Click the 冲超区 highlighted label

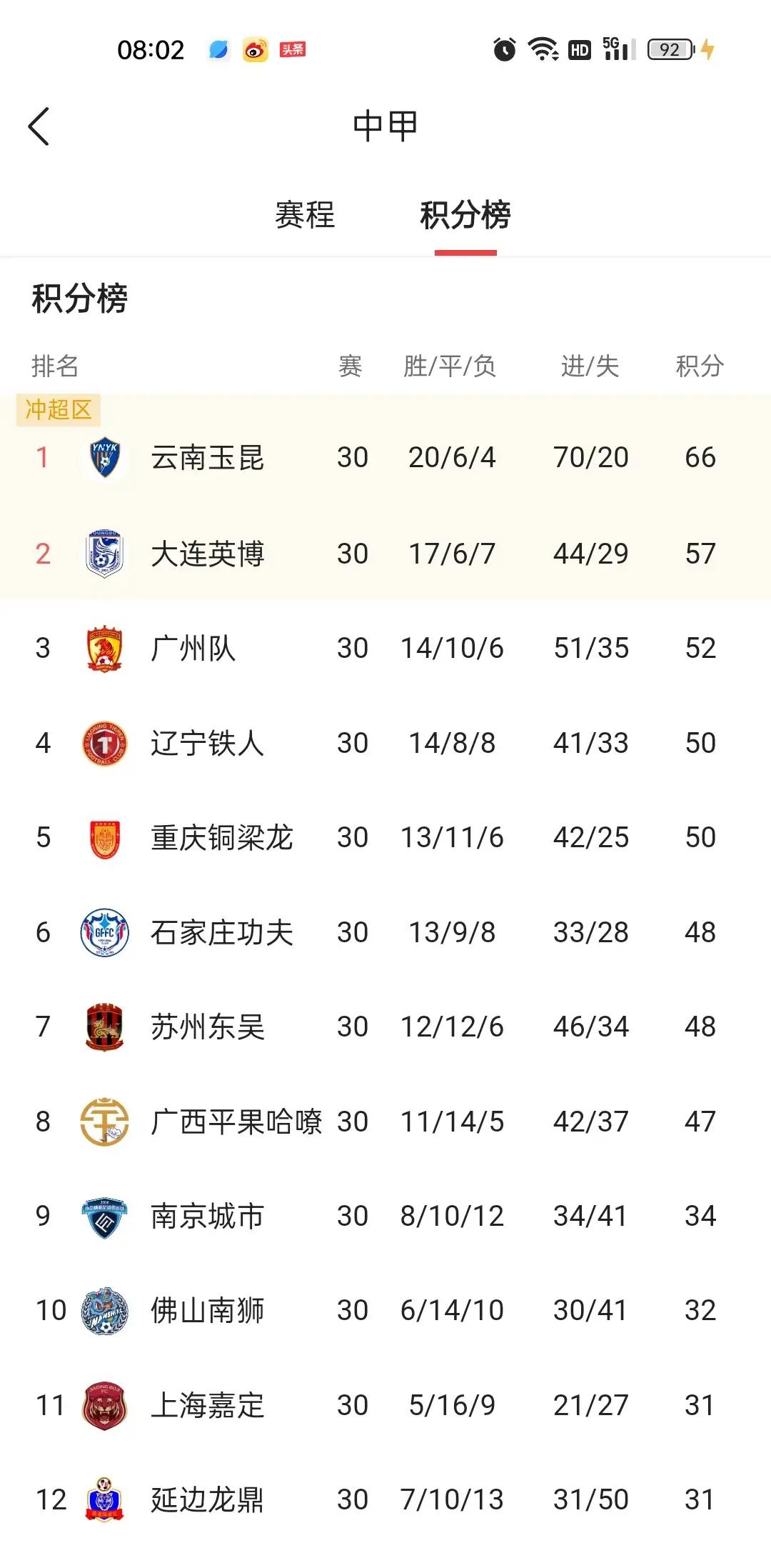click(x=59, y=410)
